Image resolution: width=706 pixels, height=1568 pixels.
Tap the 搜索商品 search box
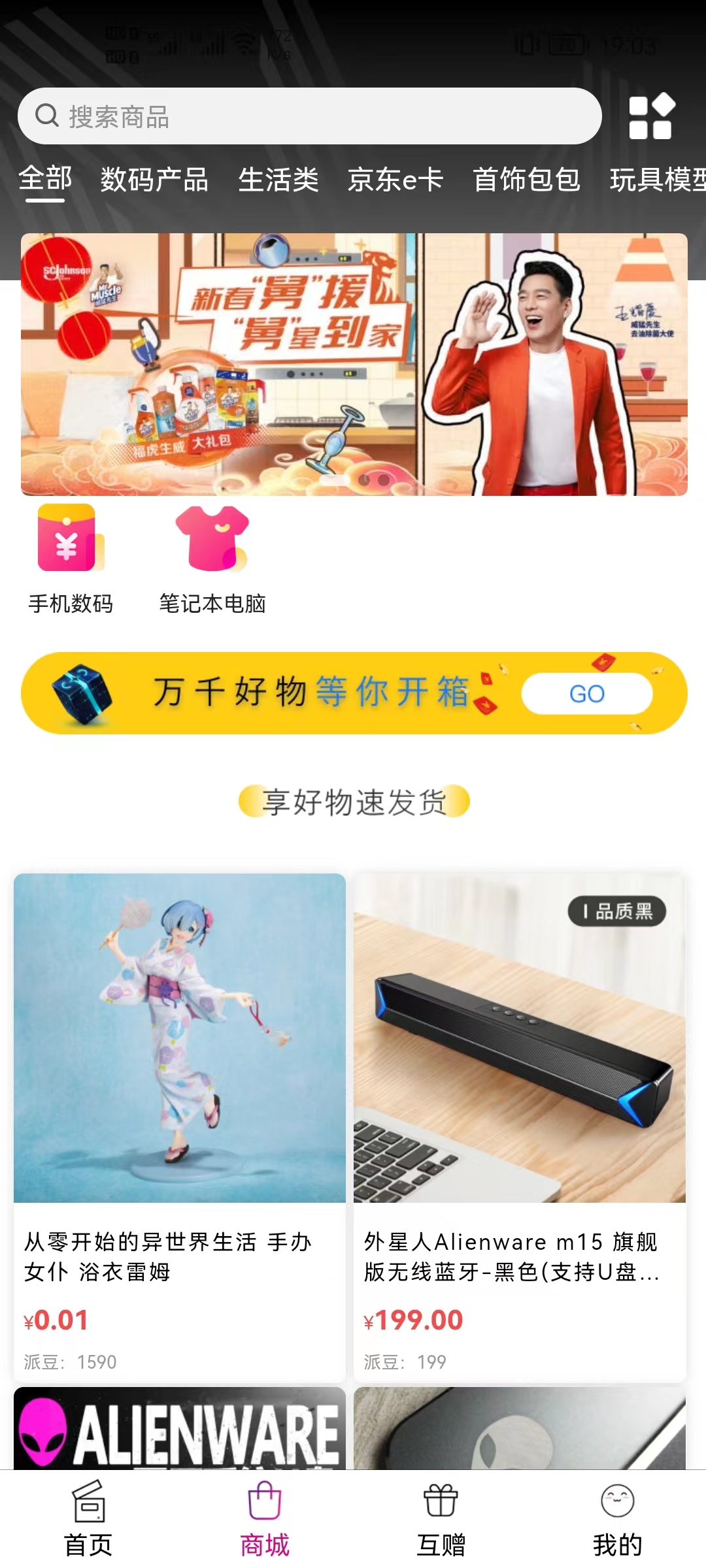point(309,116)
